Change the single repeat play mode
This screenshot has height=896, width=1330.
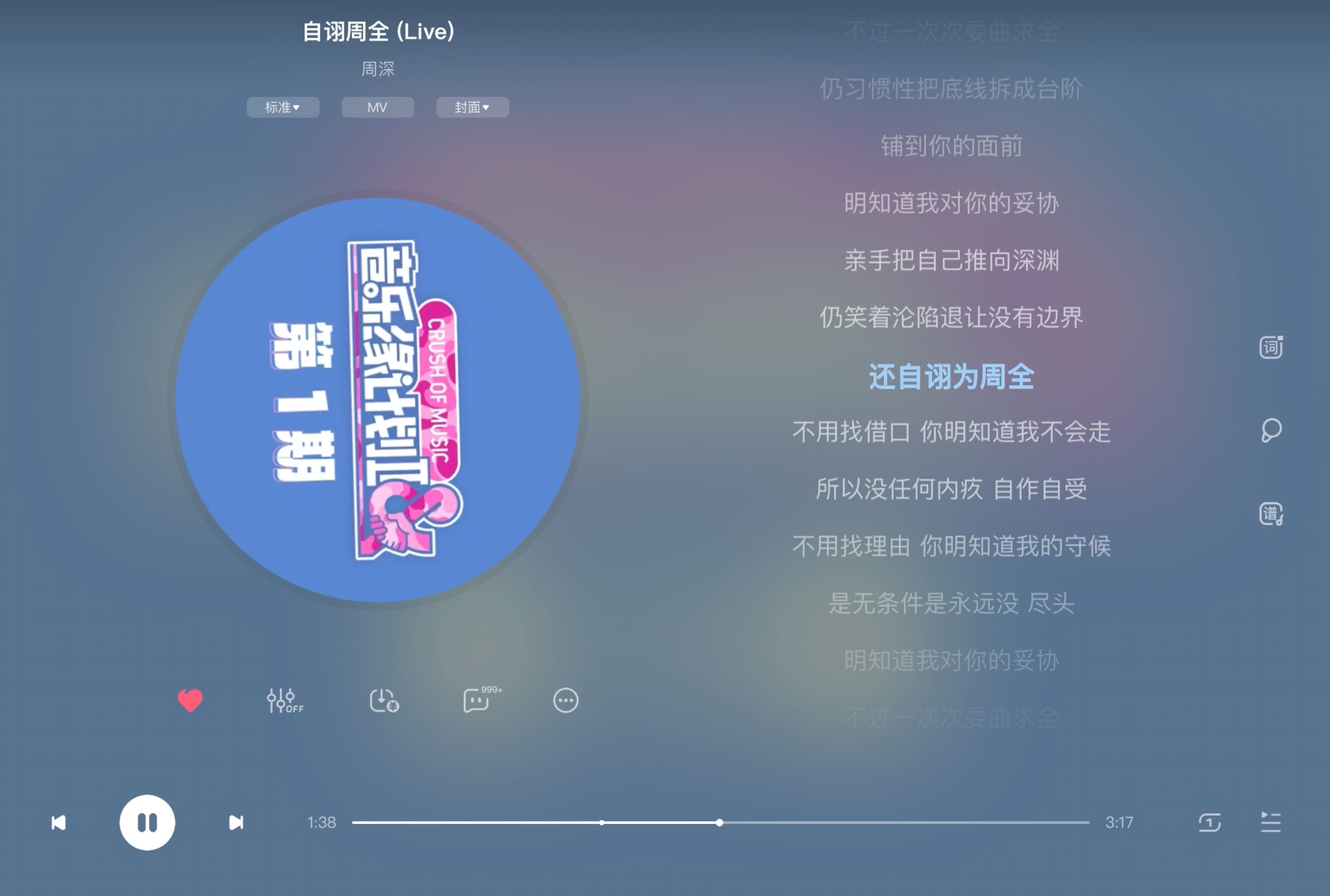(x=1209, y=823)
